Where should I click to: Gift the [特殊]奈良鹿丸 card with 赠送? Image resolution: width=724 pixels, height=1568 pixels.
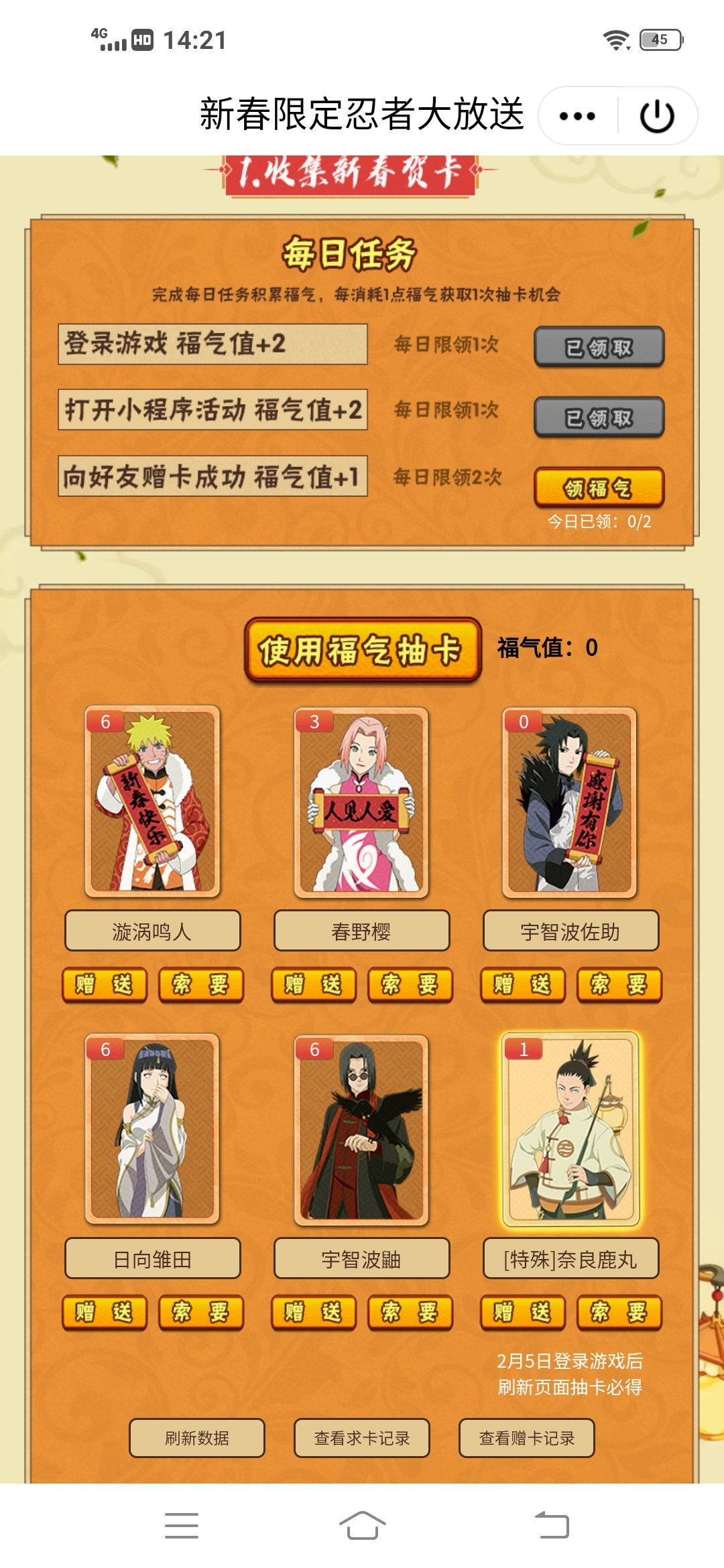point(523,1312)
